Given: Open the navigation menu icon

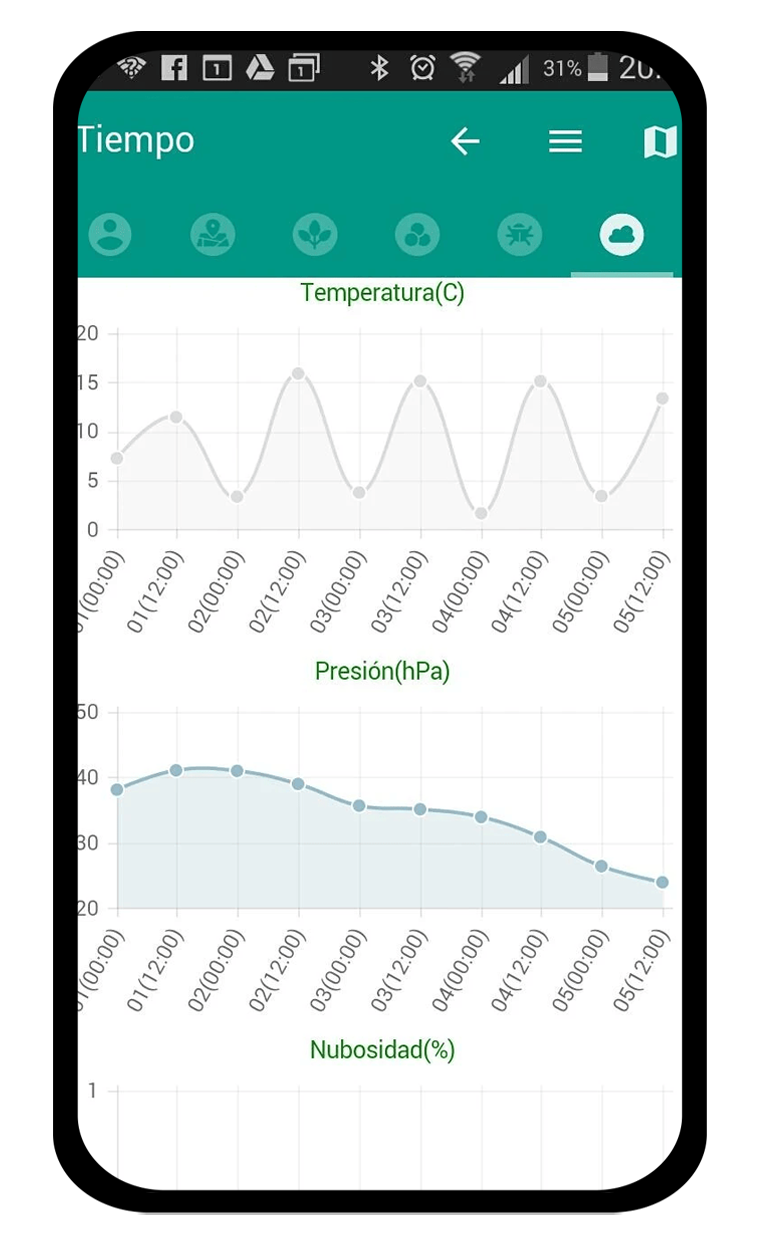Looking at the screenshot, I should (x=565, y=141).
